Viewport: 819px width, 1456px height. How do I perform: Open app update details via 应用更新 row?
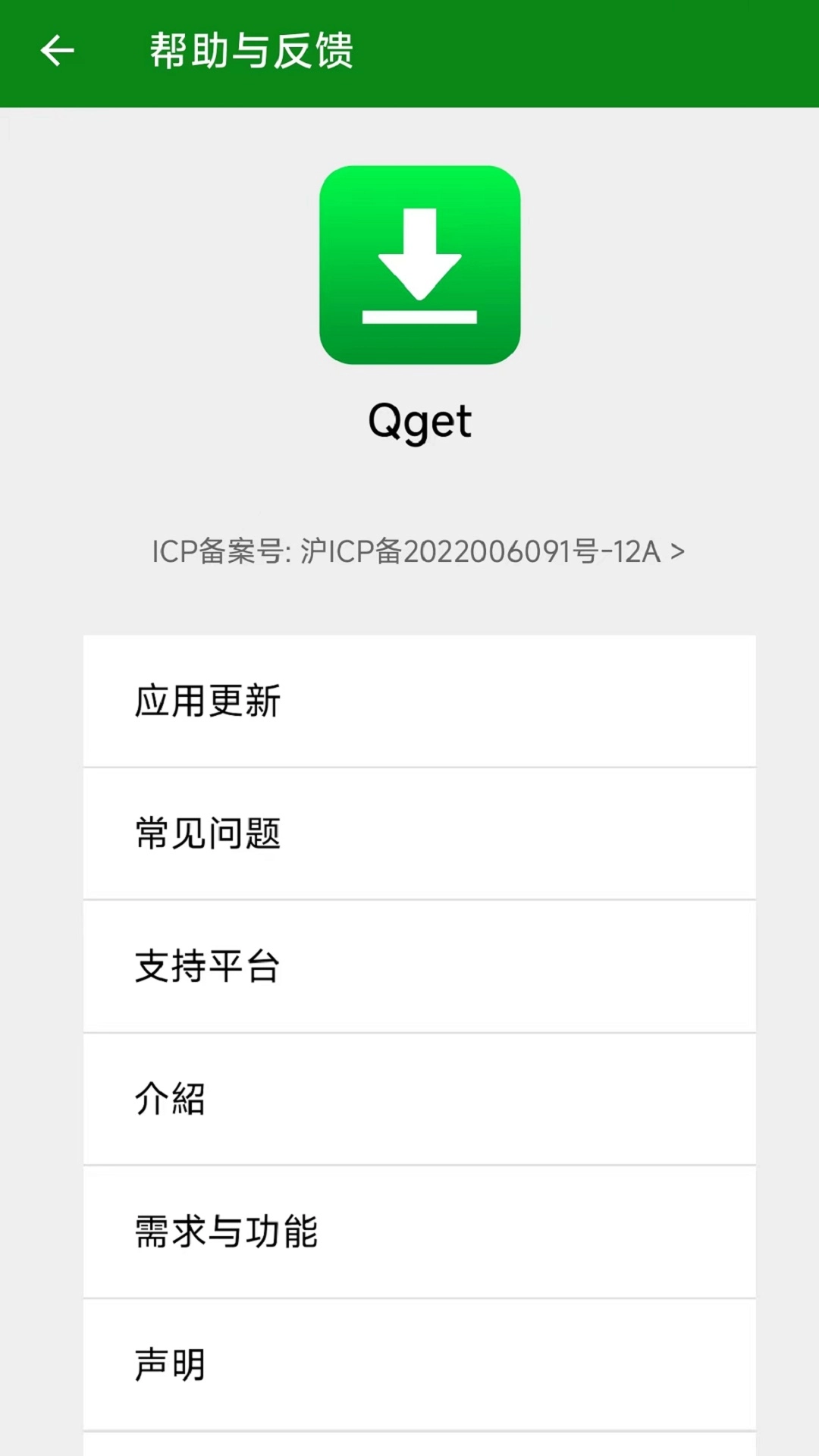419,701
